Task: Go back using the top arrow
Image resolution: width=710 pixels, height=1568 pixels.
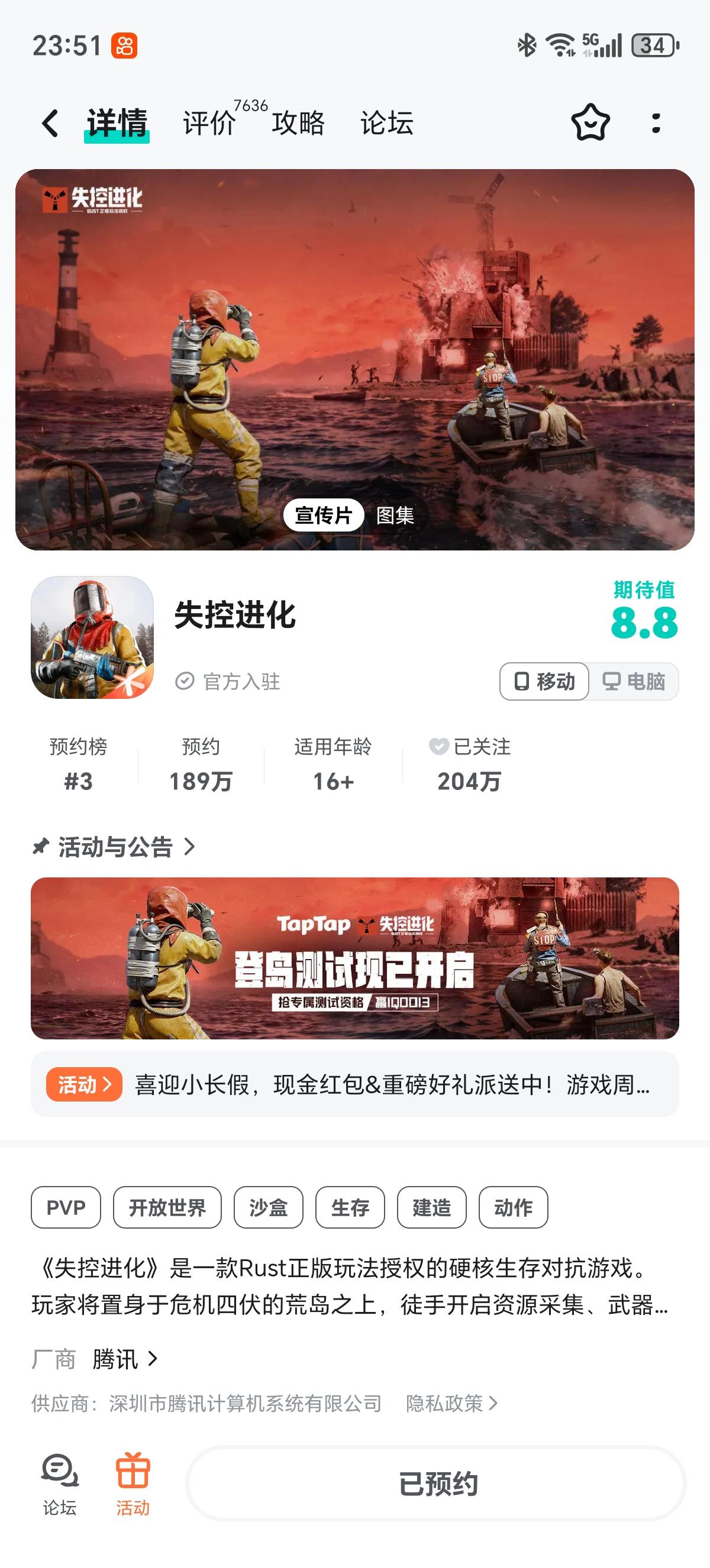Action: [x=50, y=123]
